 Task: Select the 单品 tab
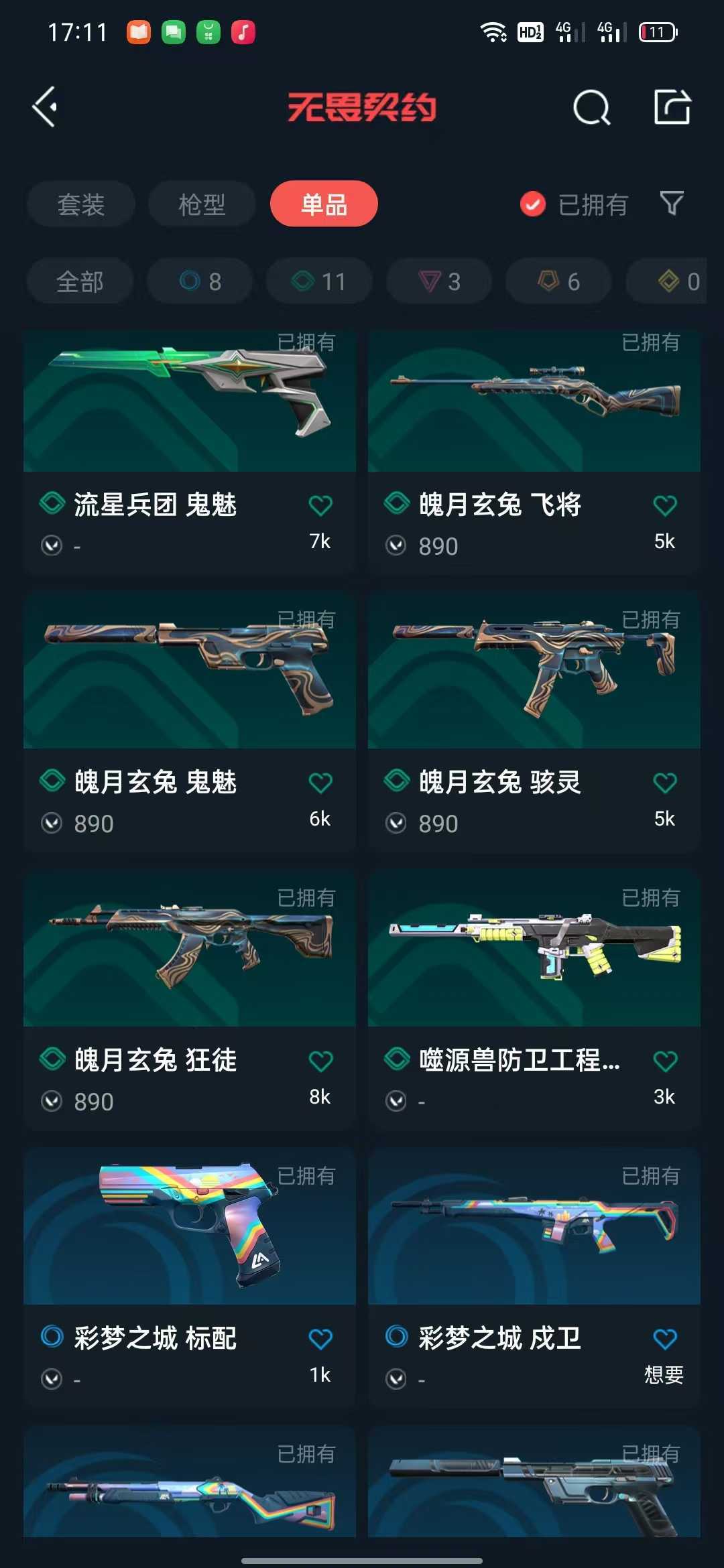[324, 204]
